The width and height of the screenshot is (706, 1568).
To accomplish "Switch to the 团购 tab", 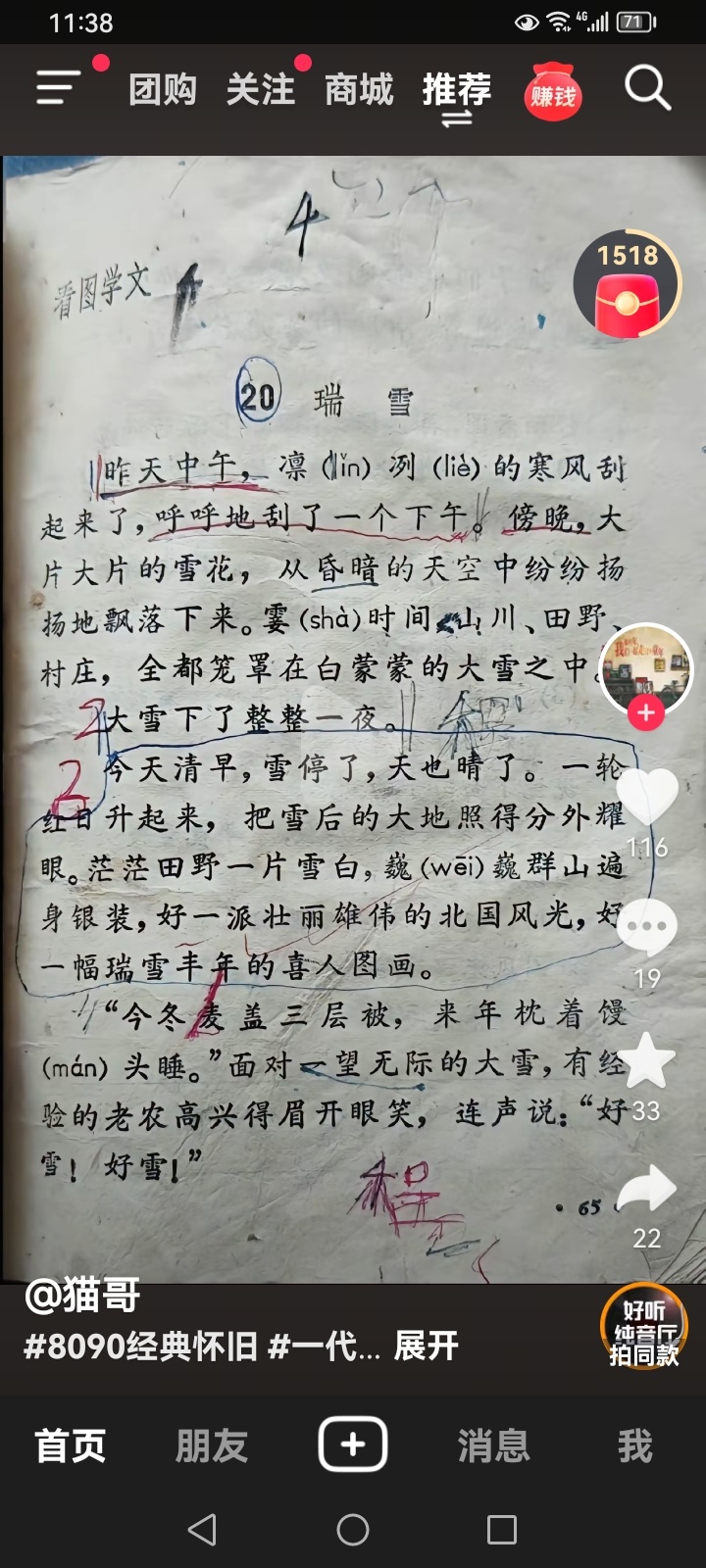I will tap(163, 90).
